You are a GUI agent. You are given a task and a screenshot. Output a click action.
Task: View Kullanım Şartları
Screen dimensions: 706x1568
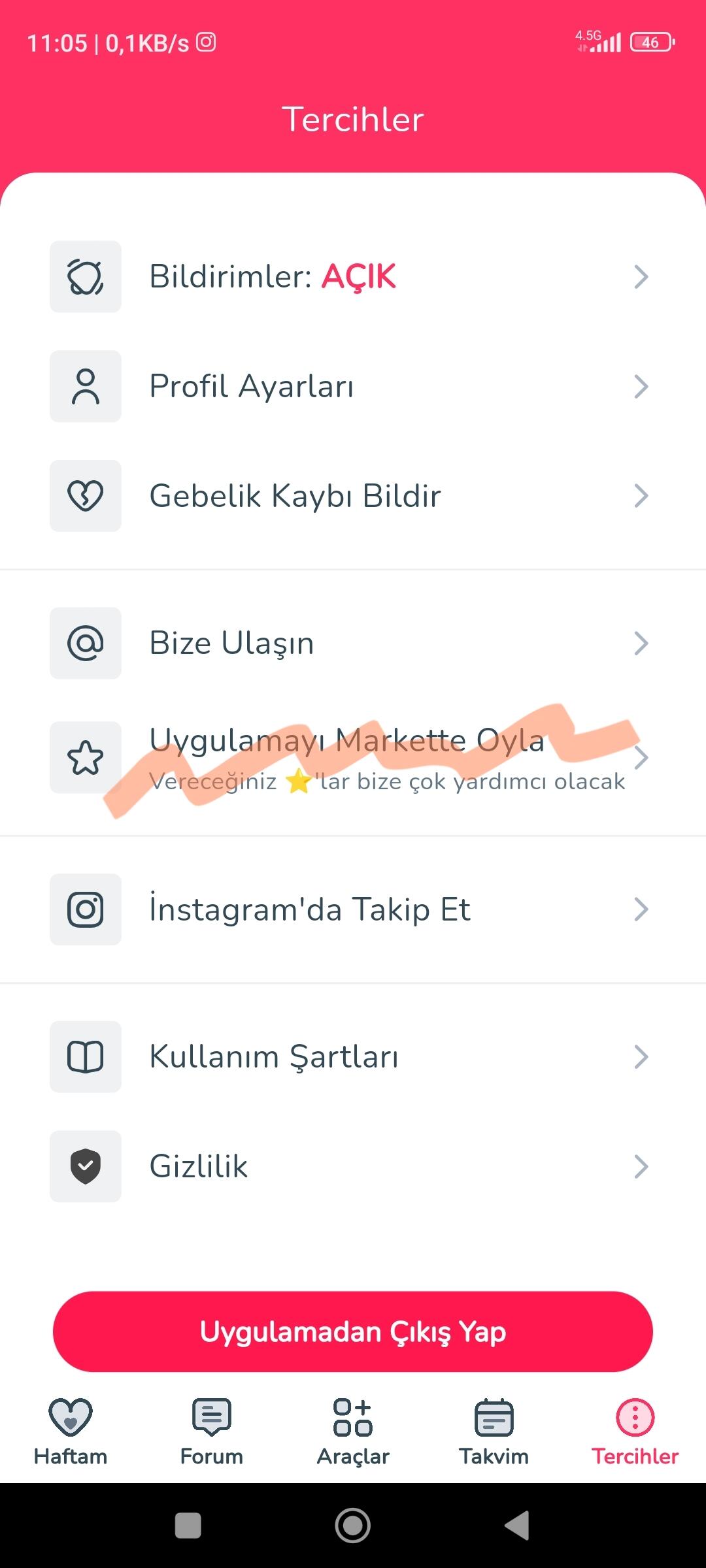tap(353, 1056)
